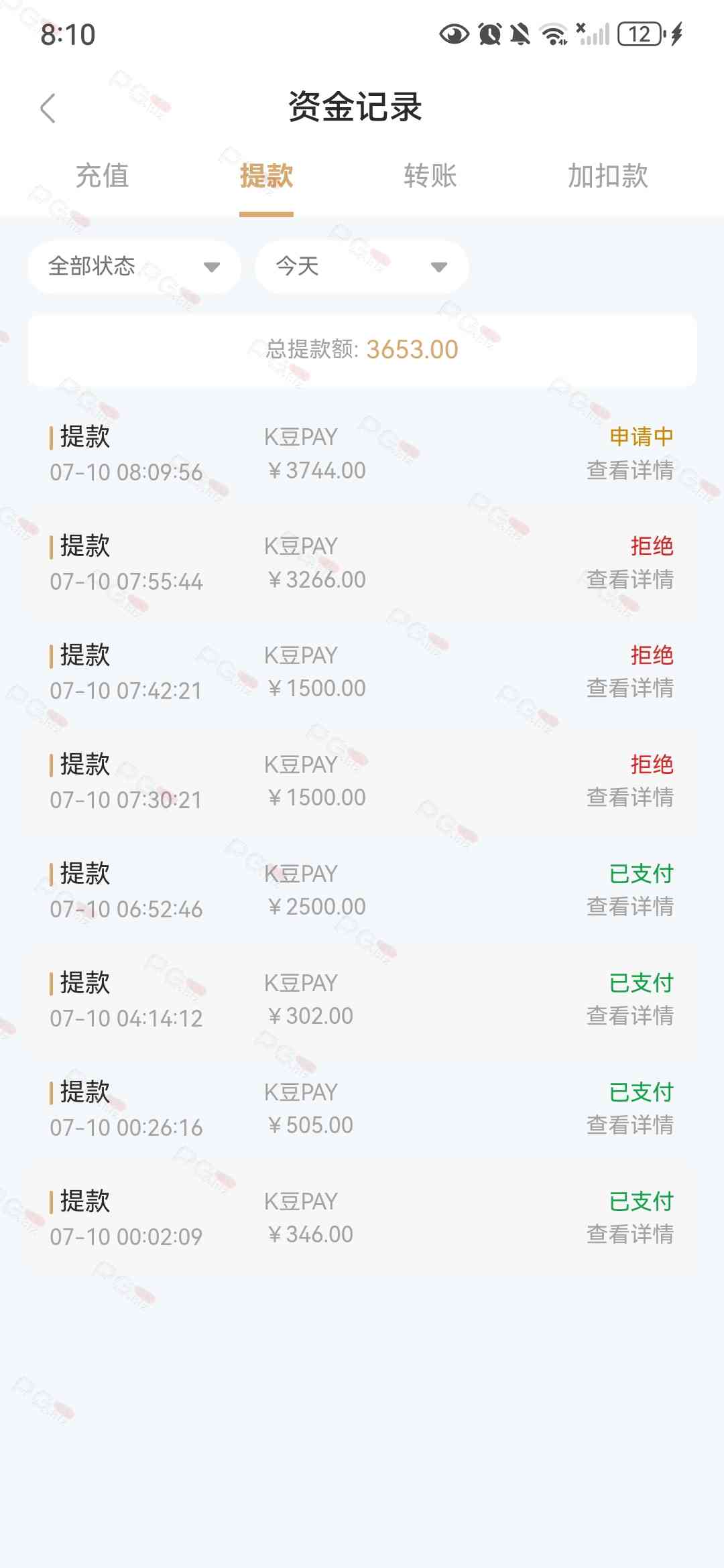Open details for the 07:30:21 withdrawal

pos(629,797)
